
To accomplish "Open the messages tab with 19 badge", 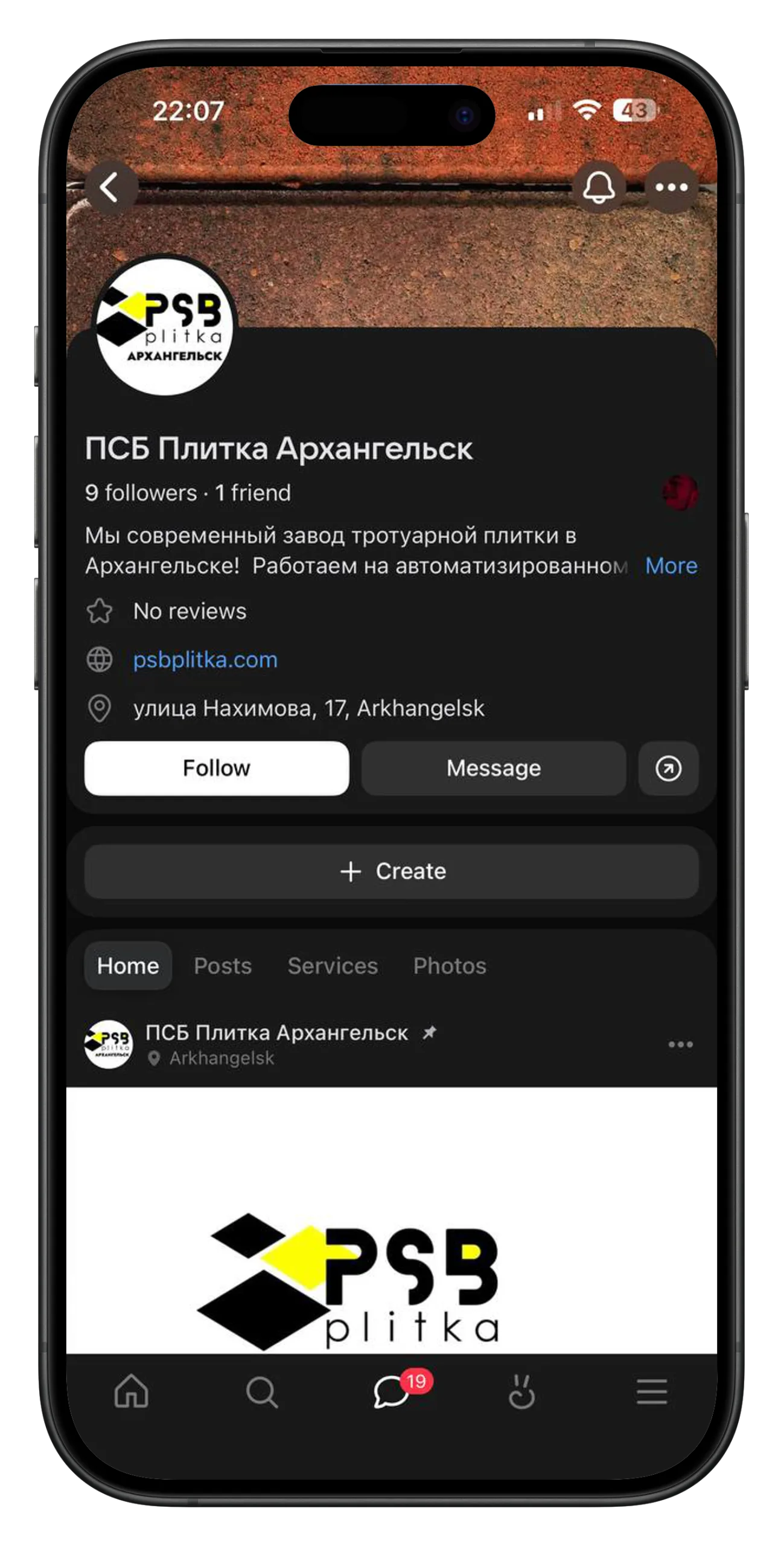I will pos(392,1392).
